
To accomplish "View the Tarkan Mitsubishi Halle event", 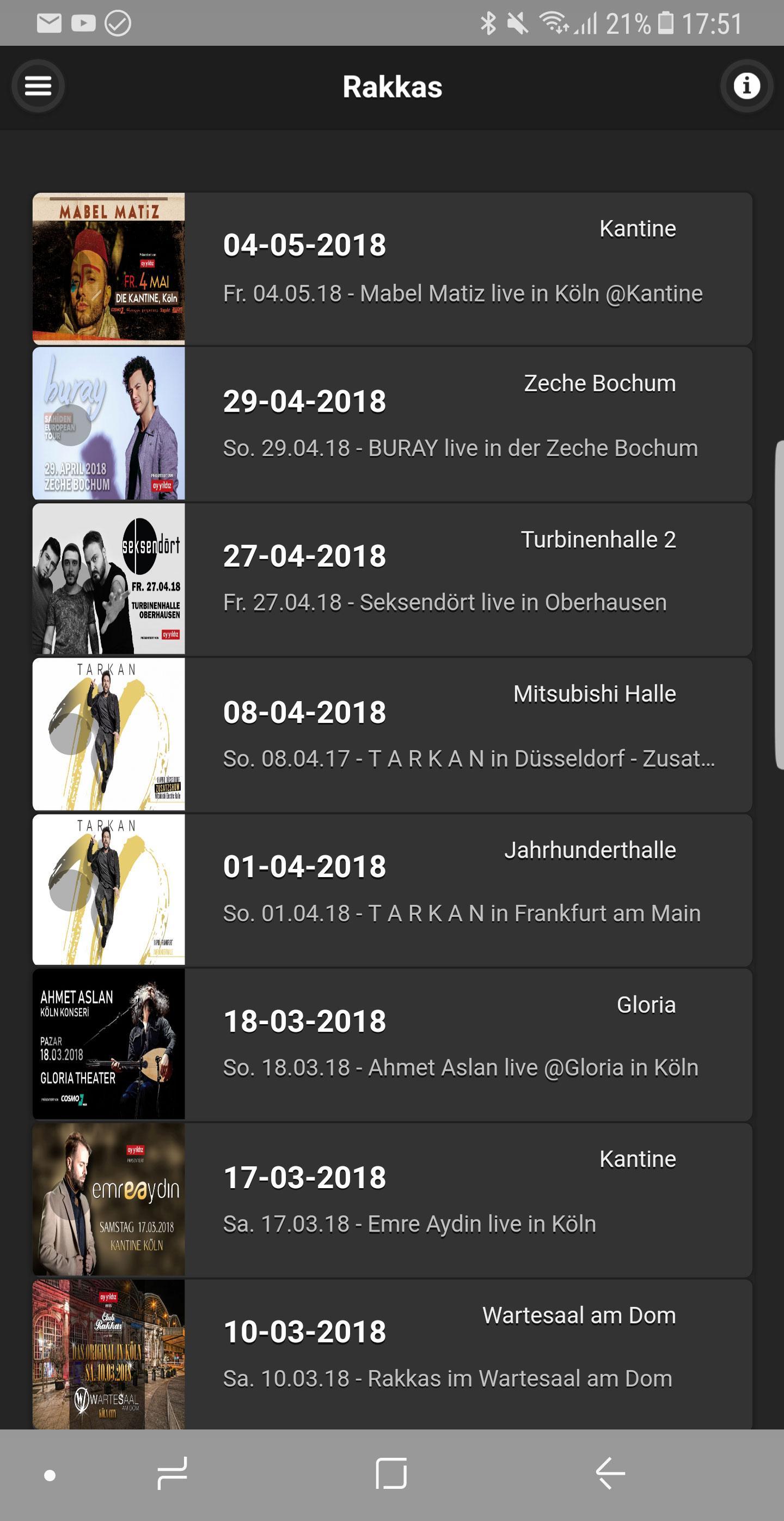I will pyautogui.click(x=391, y=734).
